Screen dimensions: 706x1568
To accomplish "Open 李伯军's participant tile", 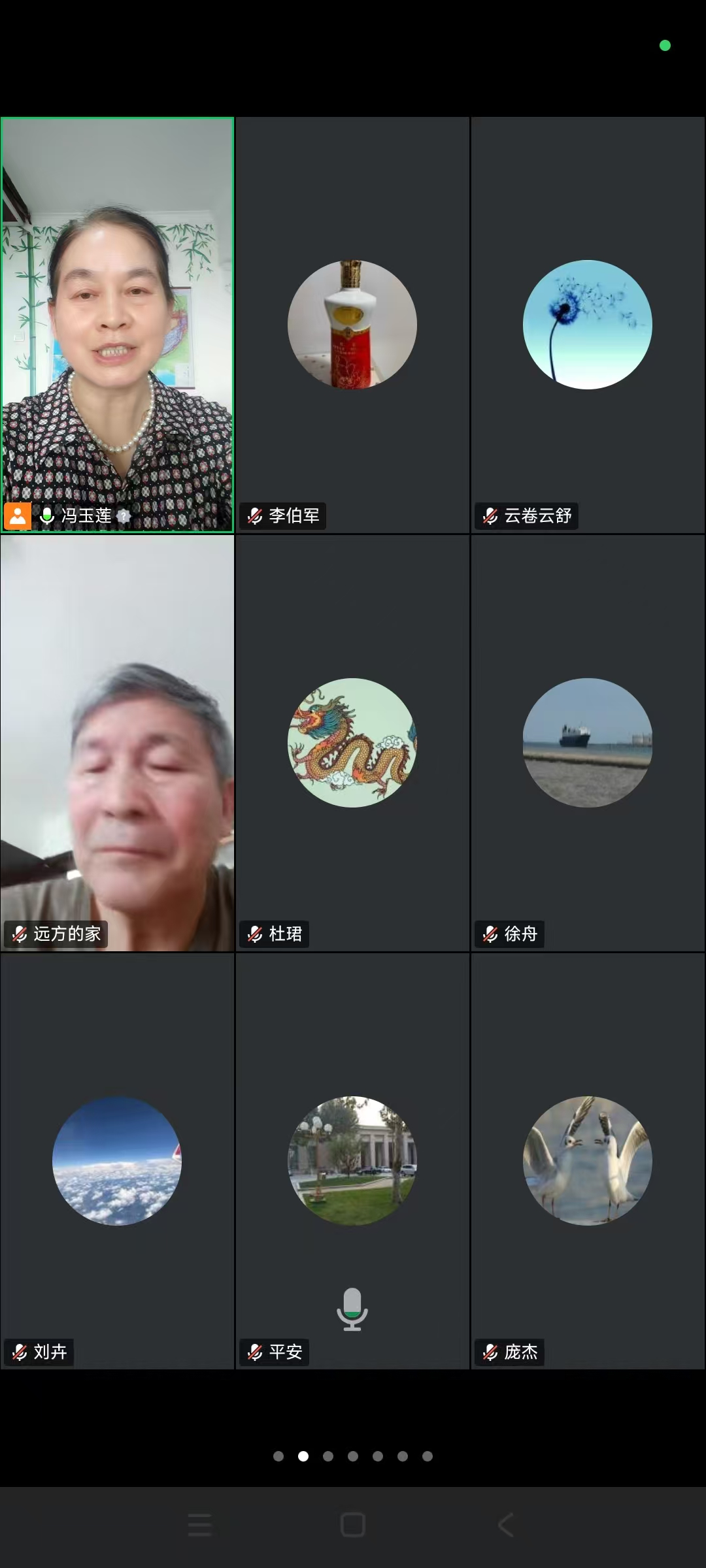I will 352,325.
